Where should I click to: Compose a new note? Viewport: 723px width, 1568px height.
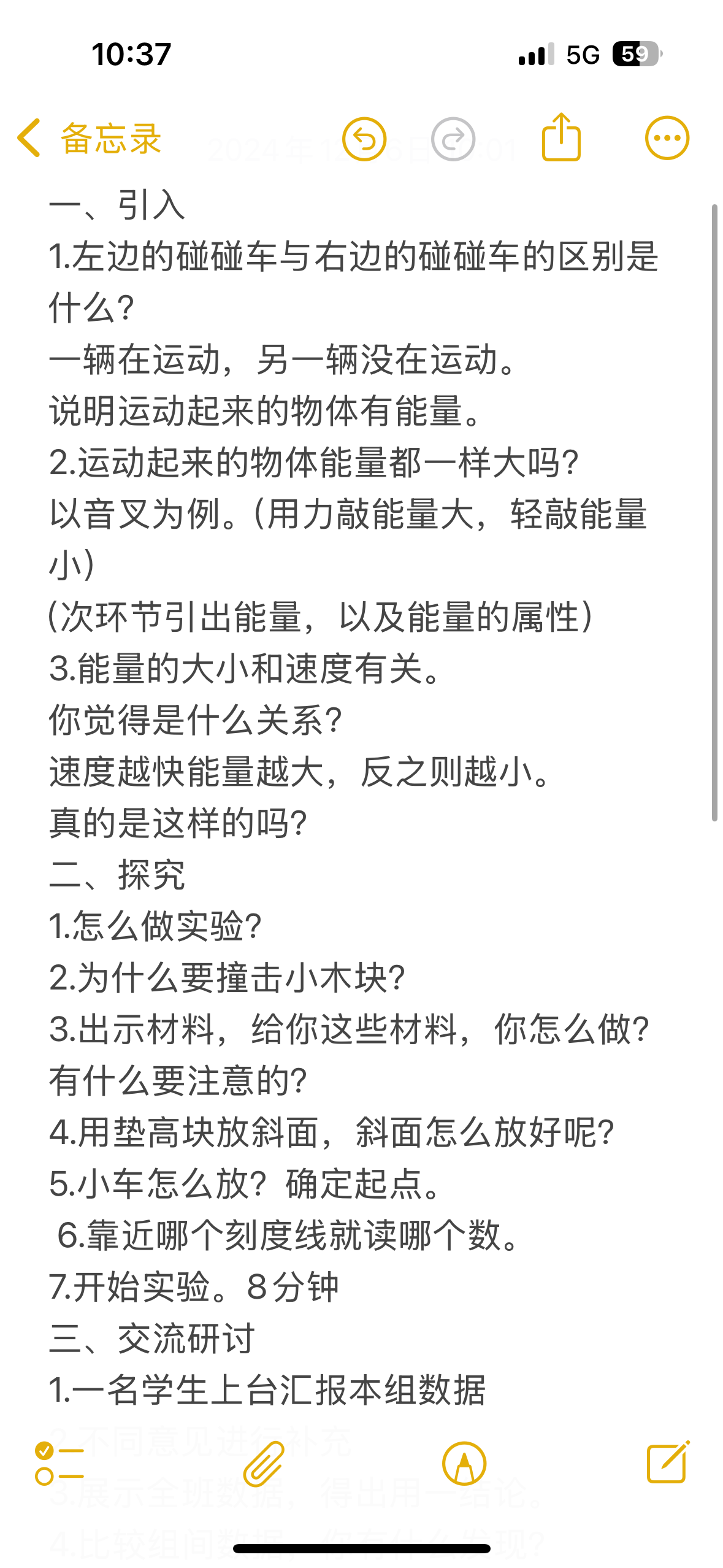[x=668, y=1462]
